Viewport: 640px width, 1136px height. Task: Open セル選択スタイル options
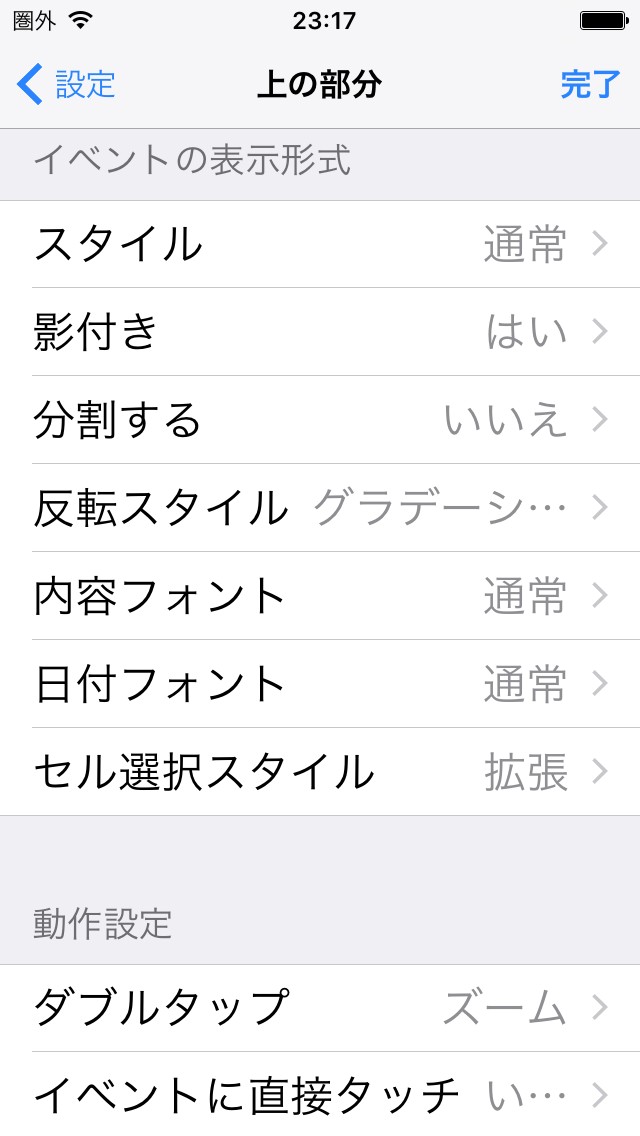pyautogui.click(x=320, y=772)
